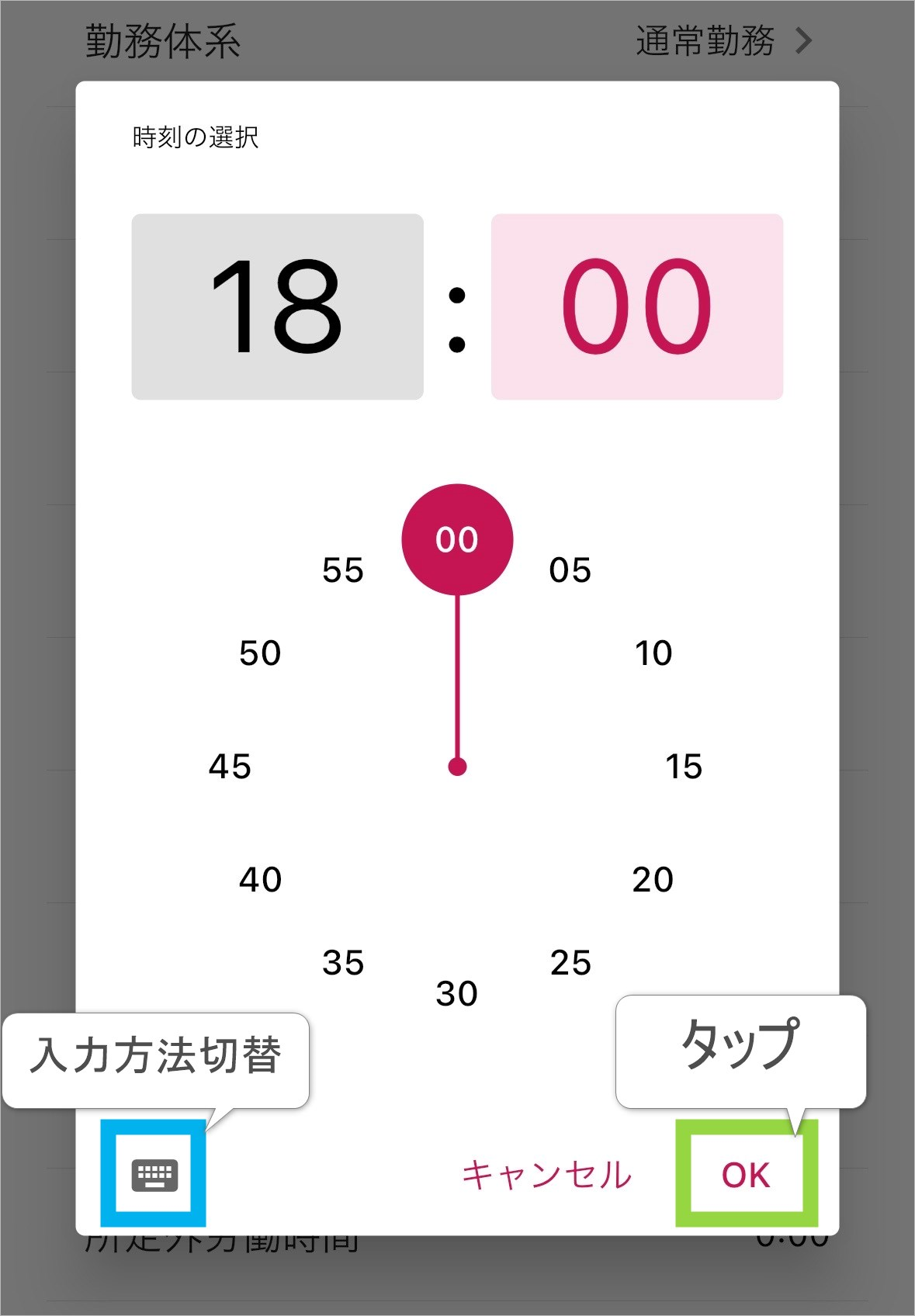The height and width of the screenshot is (1316, 915).
Task: Pick 35 minutes on the clock dial
Action: 343,963
